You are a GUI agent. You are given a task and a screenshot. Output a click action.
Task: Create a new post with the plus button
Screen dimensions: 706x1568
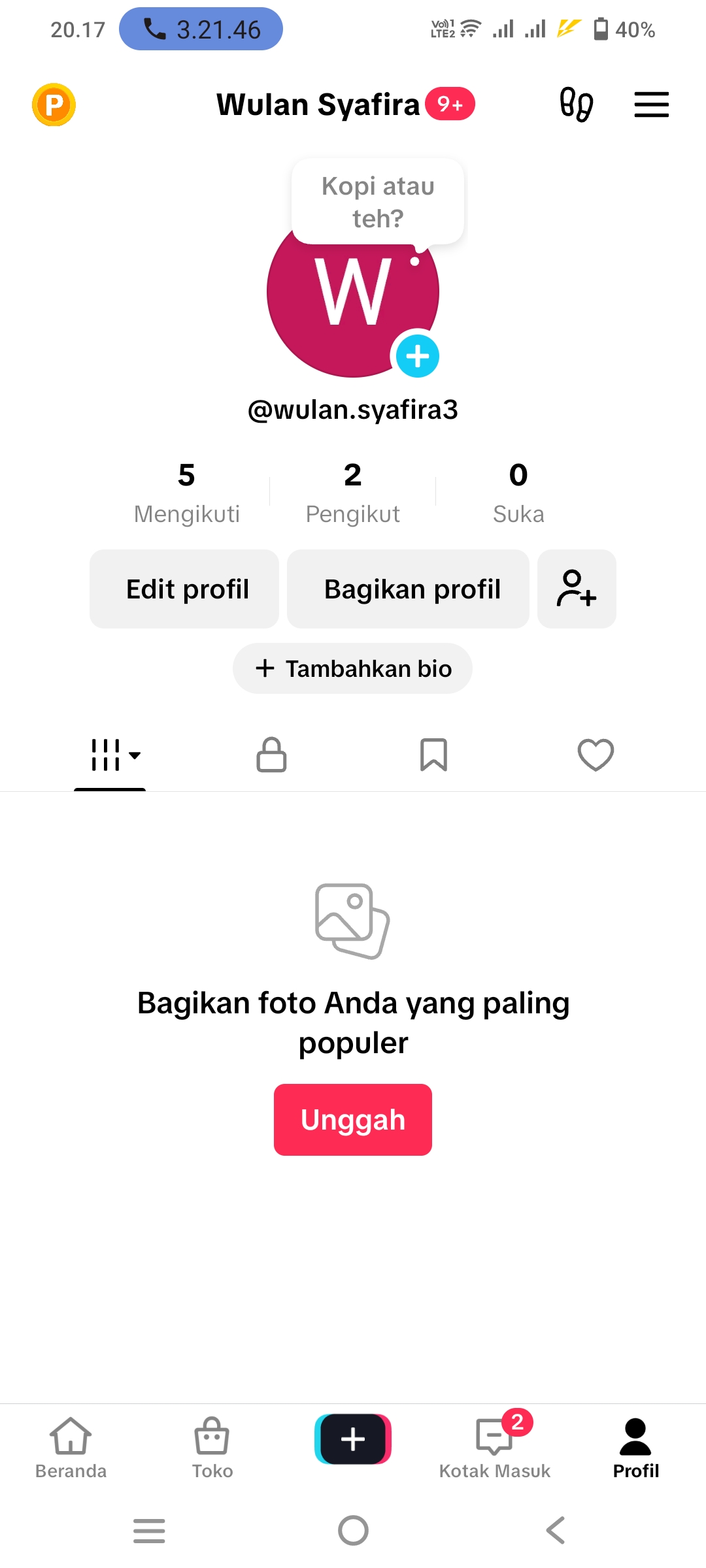353,1439
